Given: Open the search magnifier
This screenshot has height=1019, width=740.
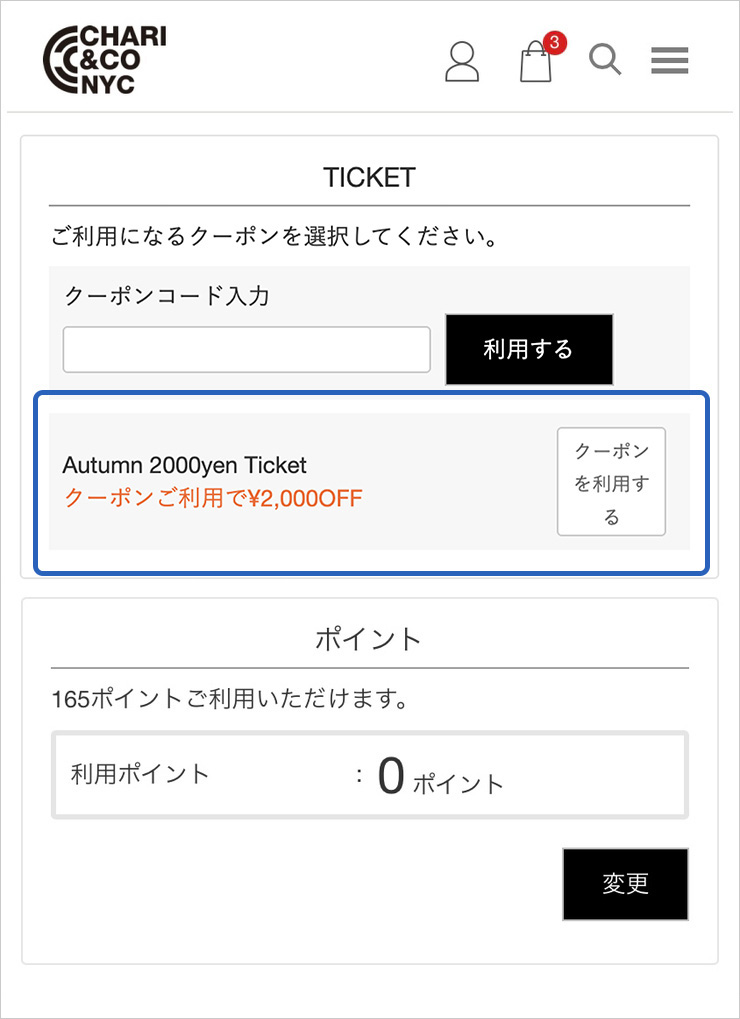Looking at the screenshot, I should point(605,60).
